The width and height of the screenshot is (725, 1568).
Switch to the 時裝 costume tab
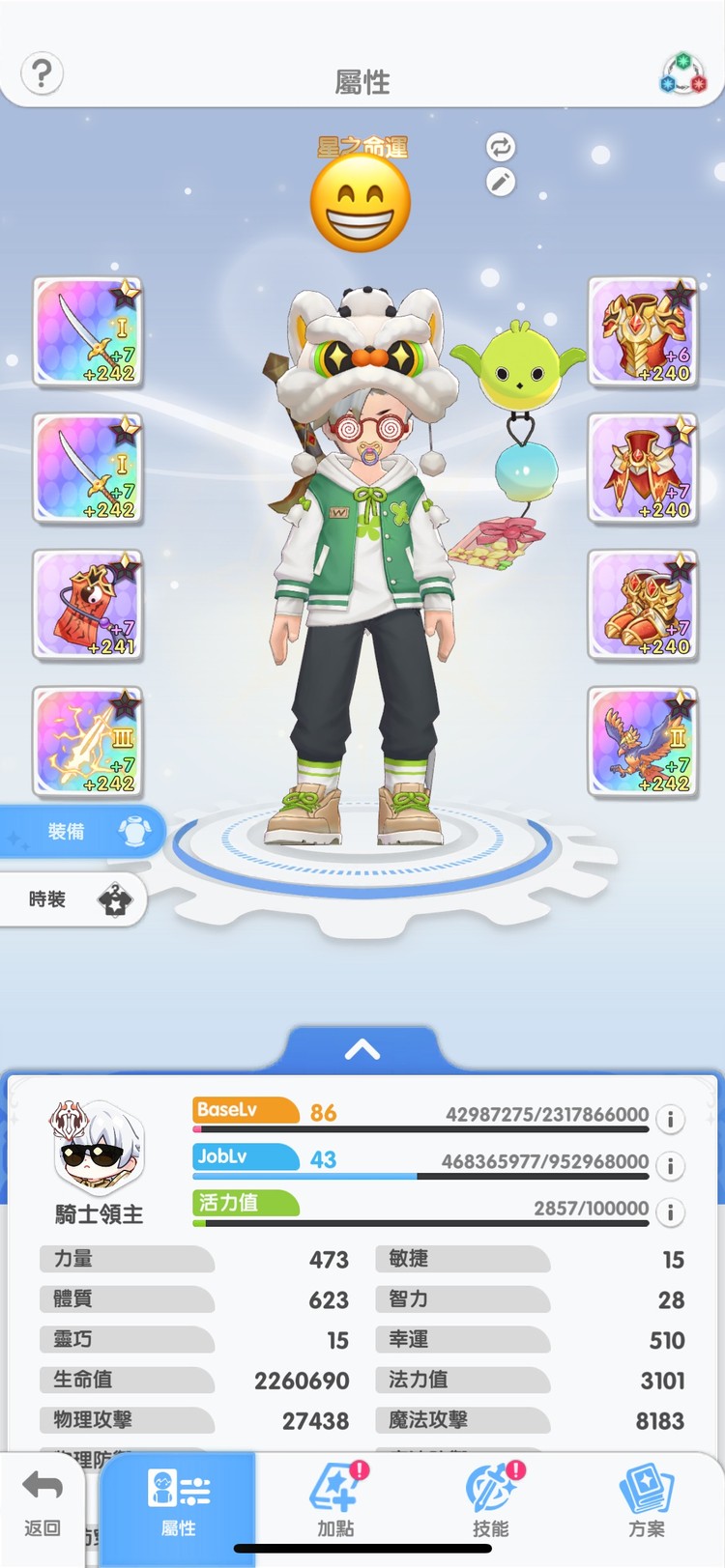[x=73, y=899]
